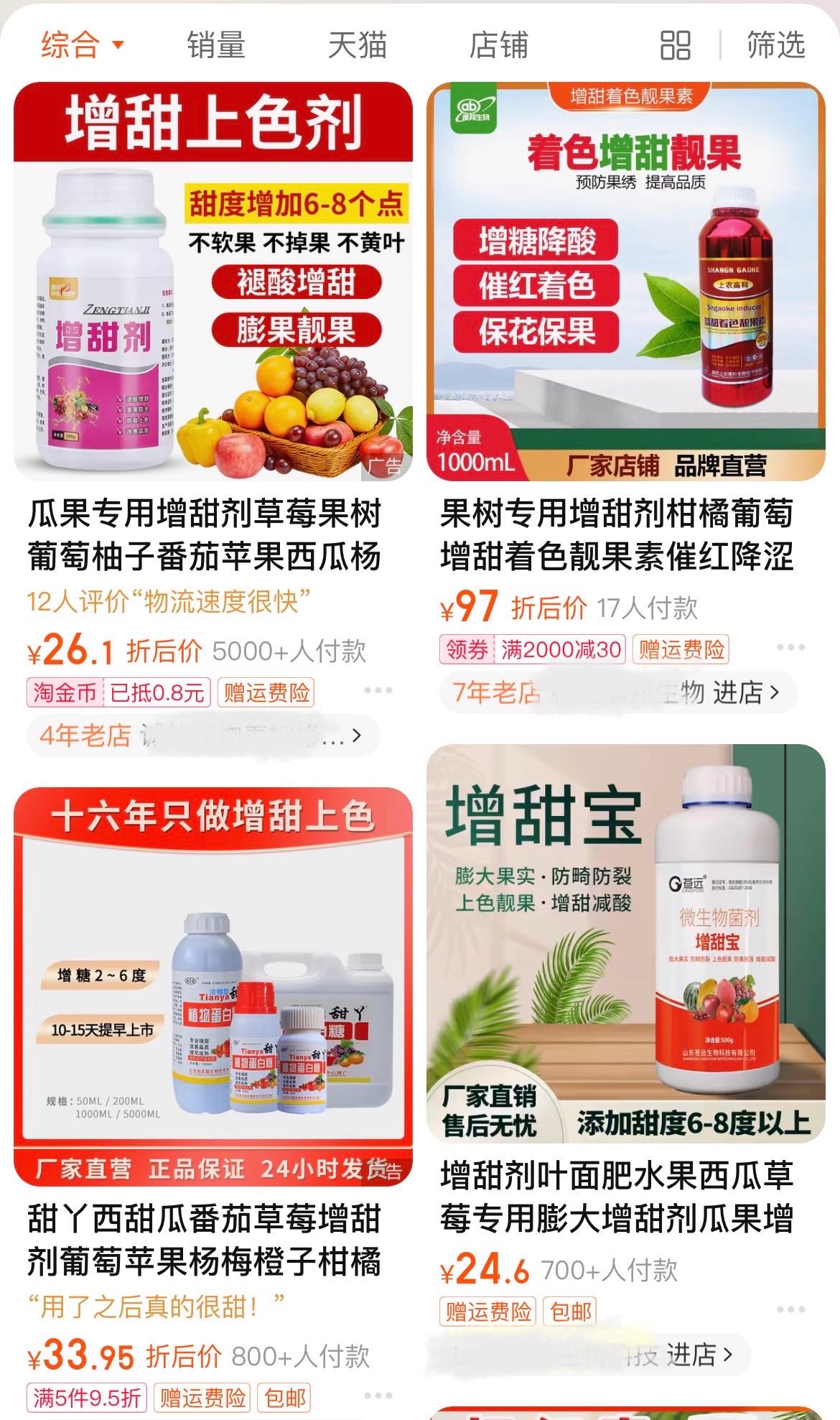Enter the 4年老店 shop
This screenshot has height=1420, width=840.
tap(202, 735)
